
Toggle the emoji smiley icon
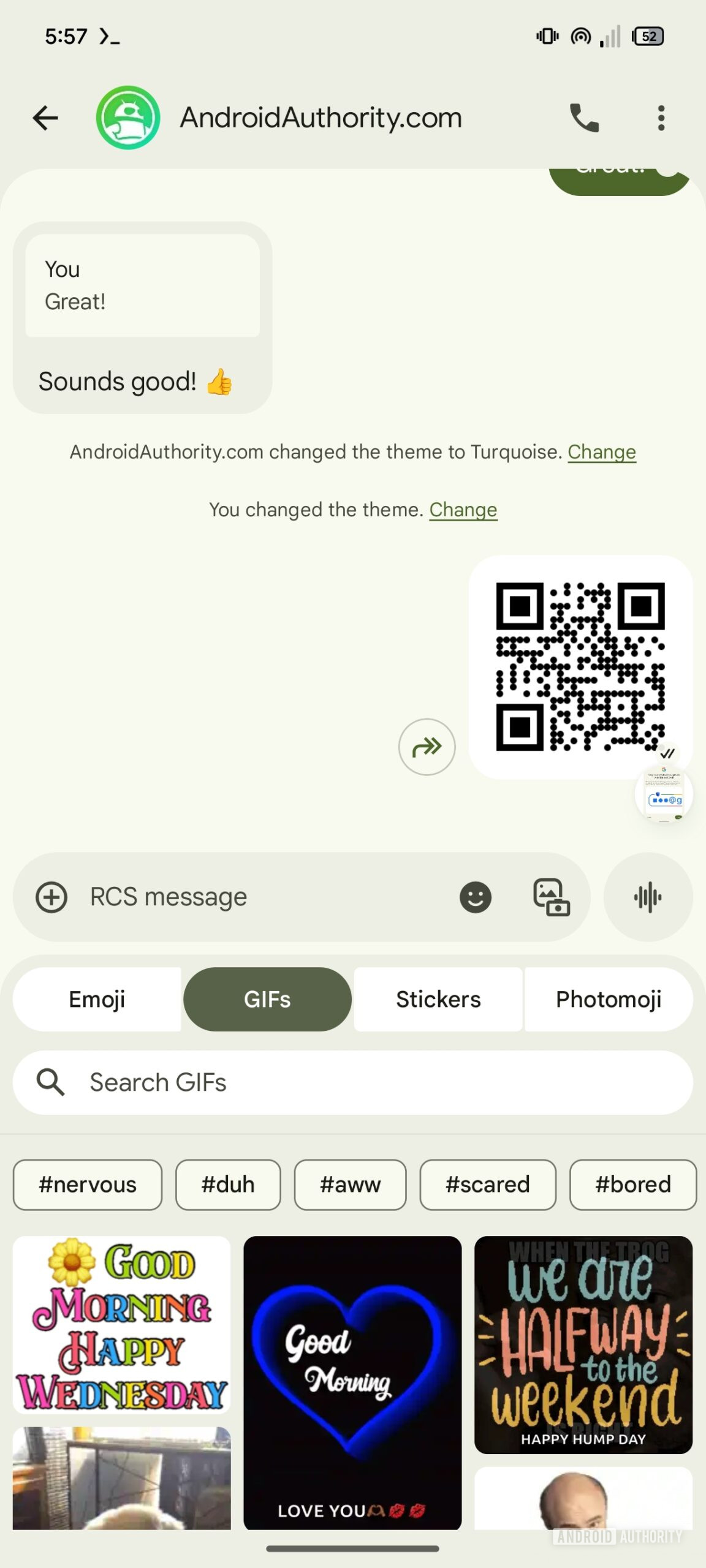(476, 897)
